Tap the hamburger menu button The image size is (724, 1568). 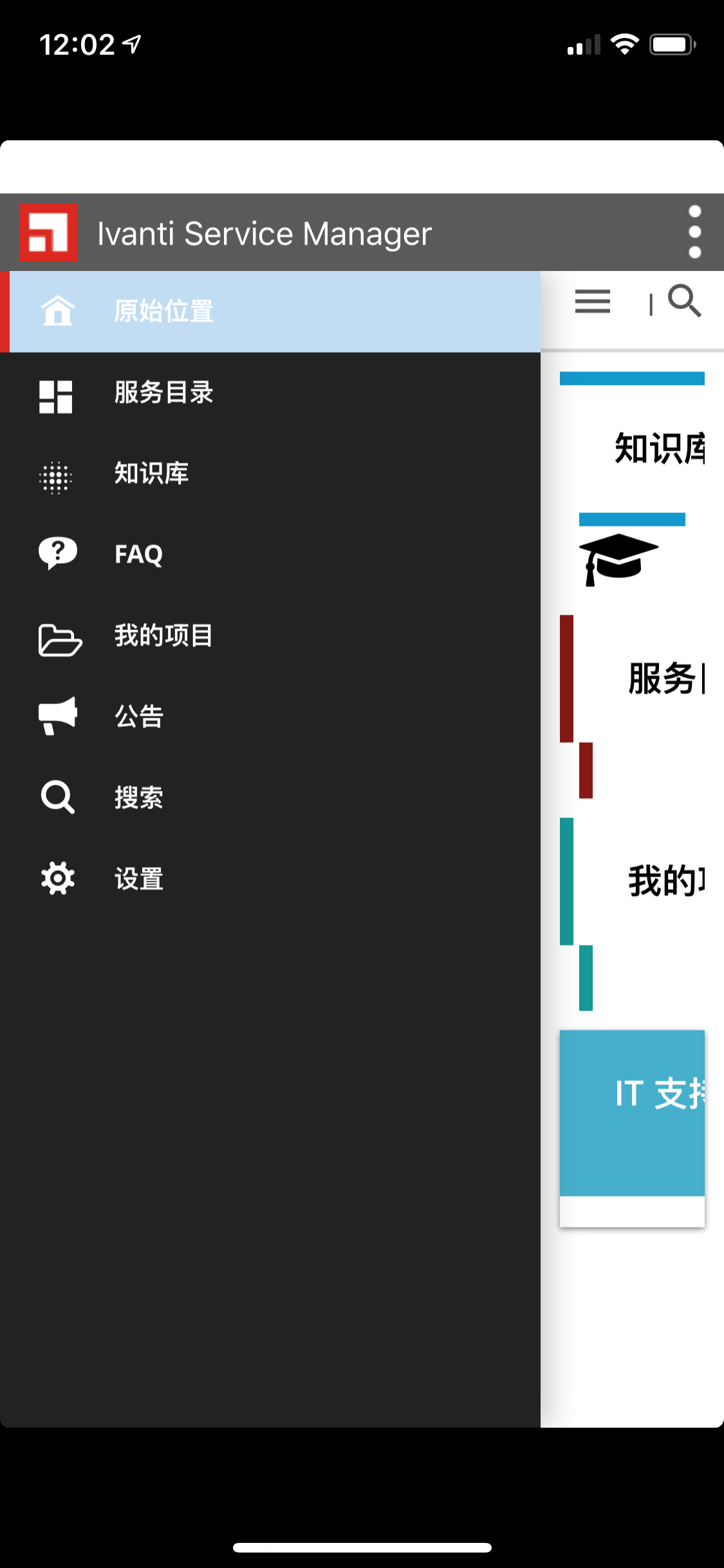coord(592,301)
